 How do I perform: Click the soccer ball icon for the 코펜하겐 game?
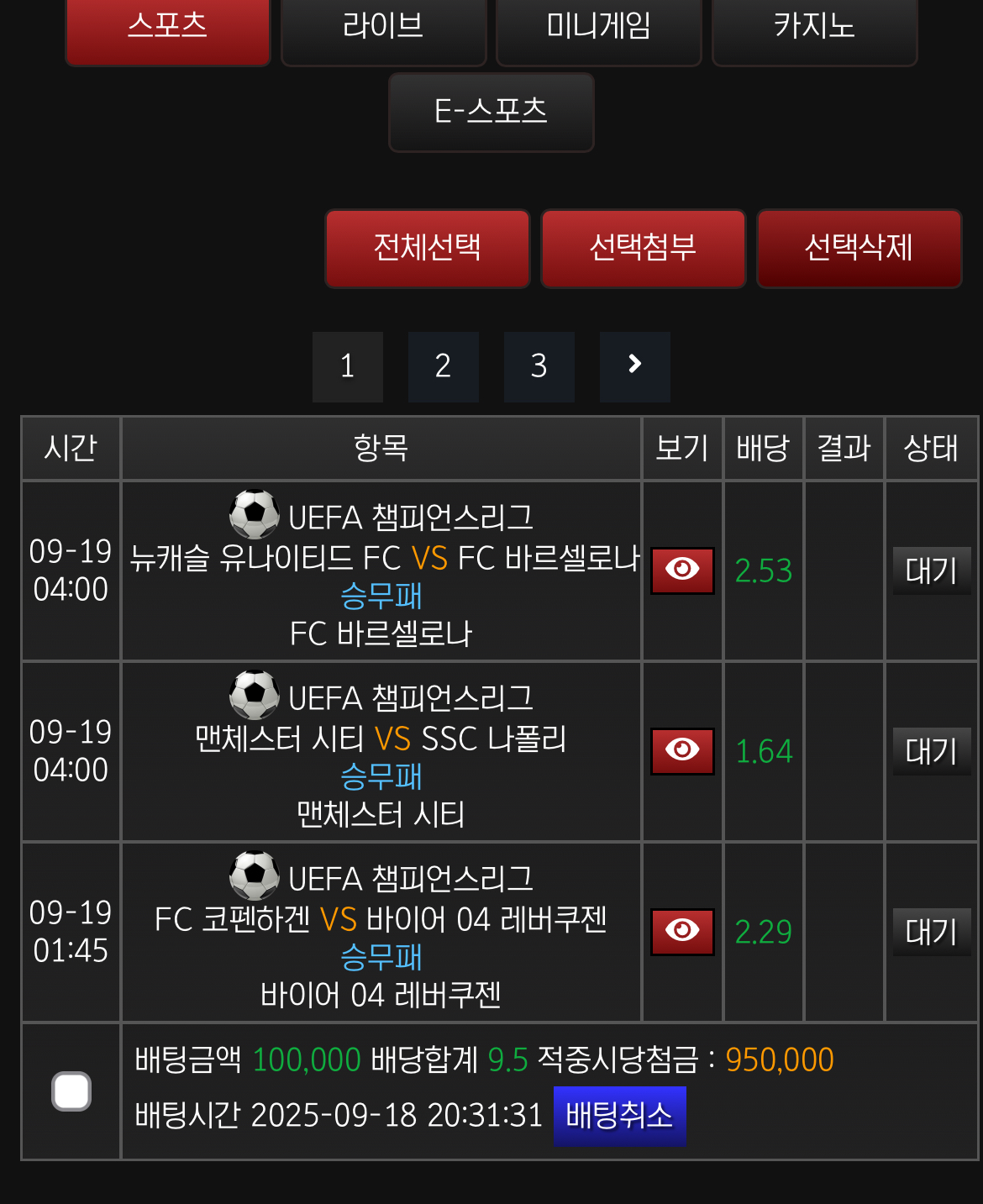click(x=253, y=876)
